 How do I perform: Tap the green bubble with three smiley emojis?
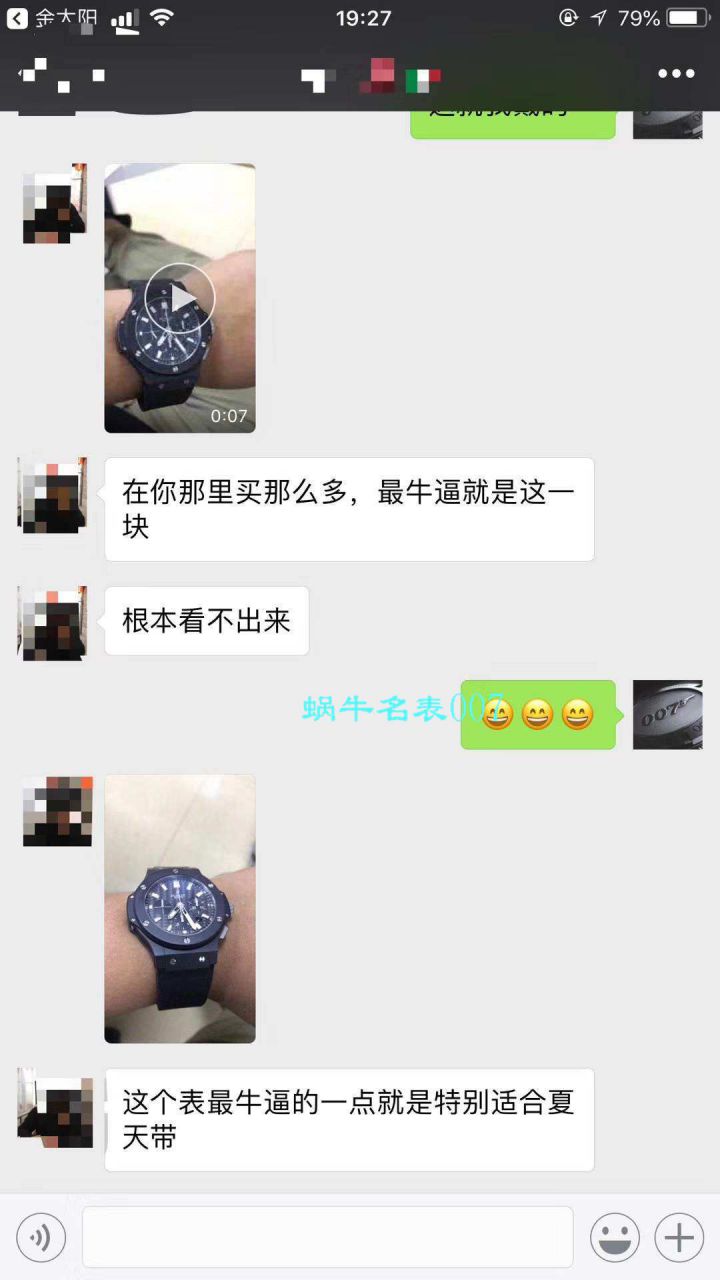click(x=538, y=715)
